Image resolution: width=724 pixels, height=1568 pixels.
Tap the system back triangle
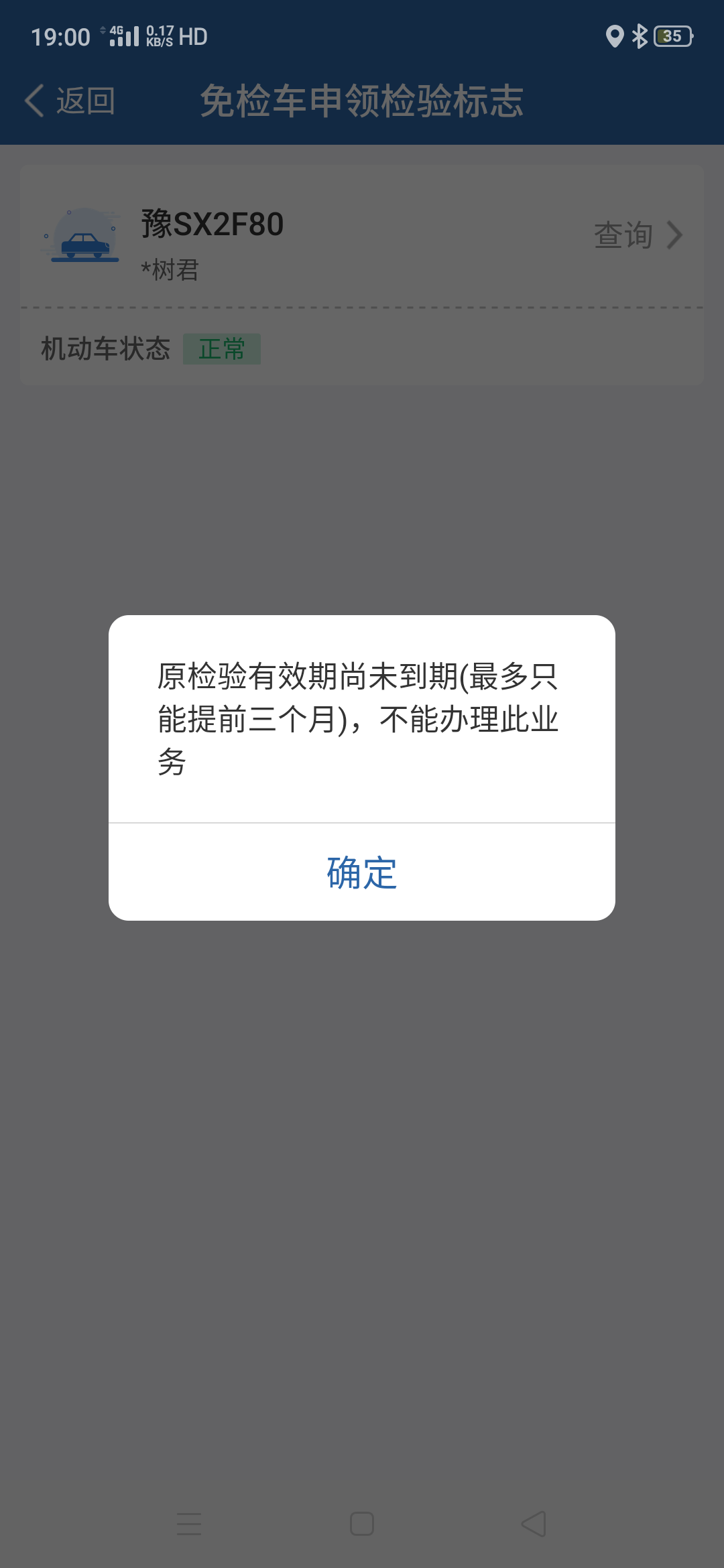point(534,1524)
